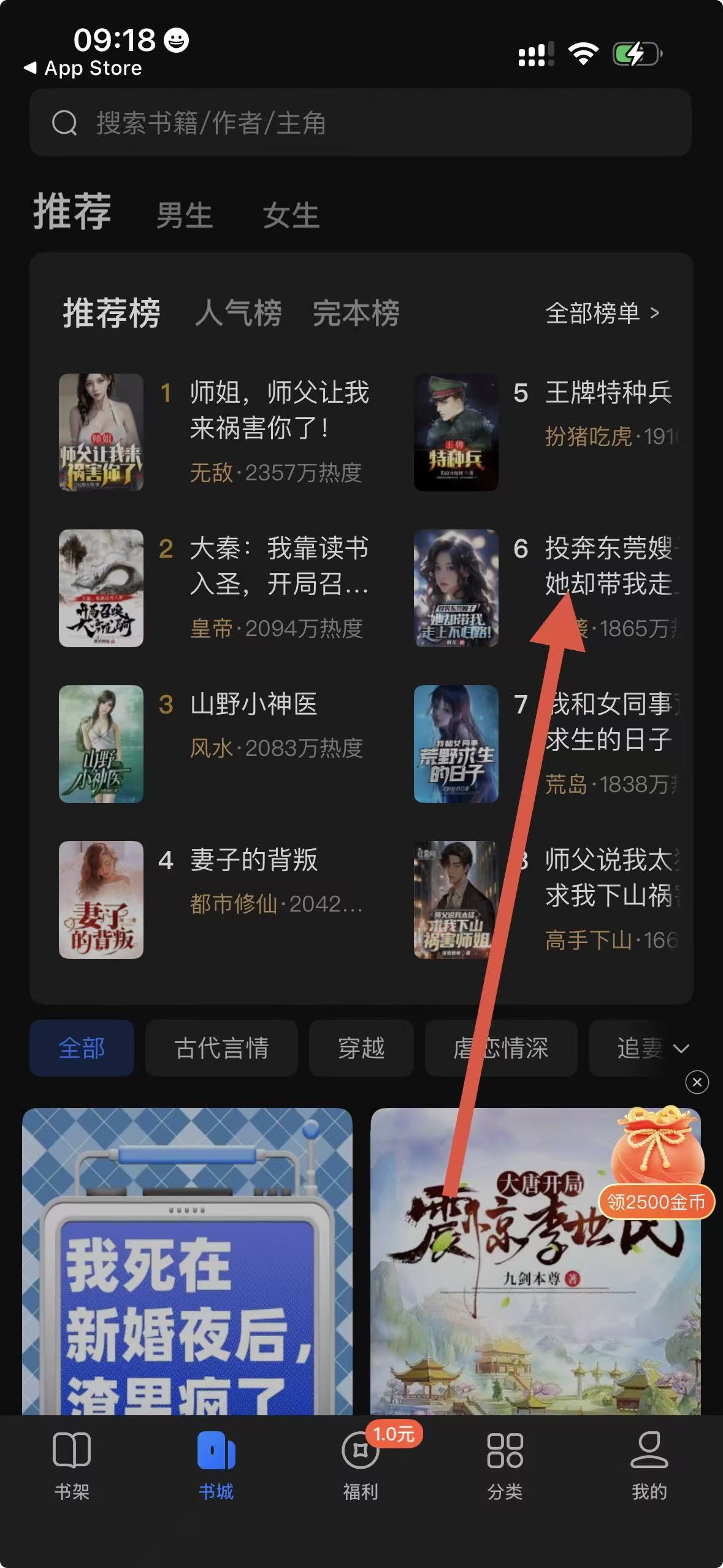Return to App Store via back link
The height and width of the screenshot is (1568, 723).
click(x=83, y=68)
